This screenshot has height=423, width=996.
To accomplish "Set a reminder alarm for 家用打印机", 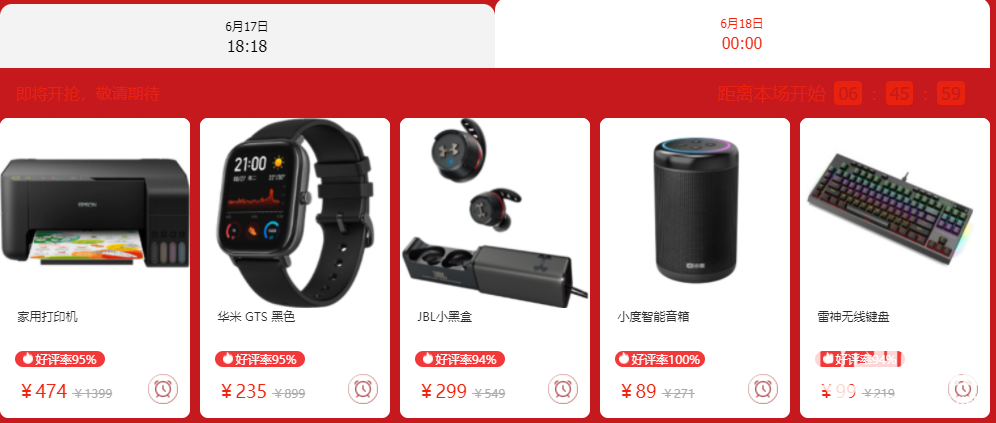I will coord(163,389).
